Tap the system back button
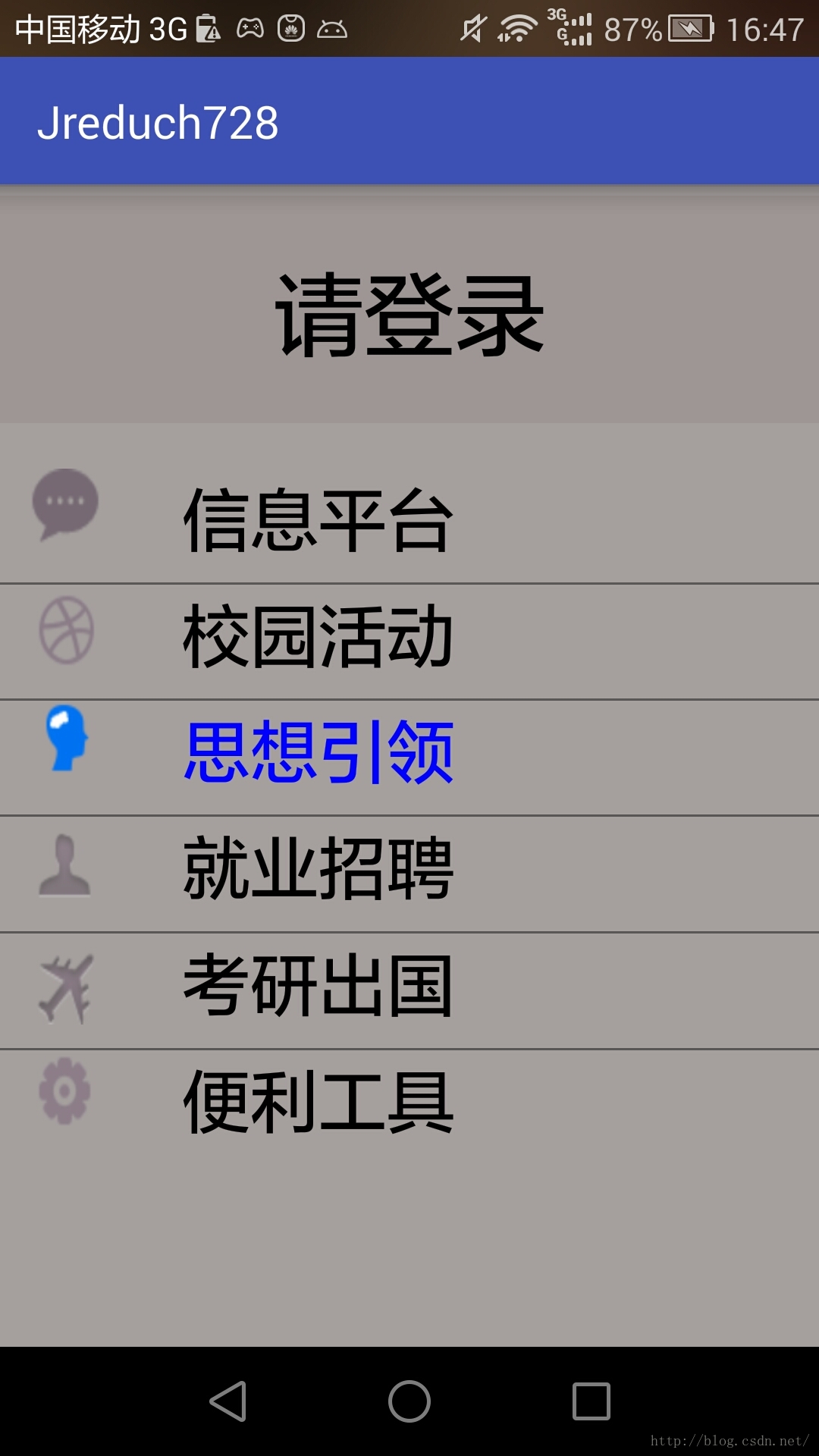 click(x=227, y=1401)
